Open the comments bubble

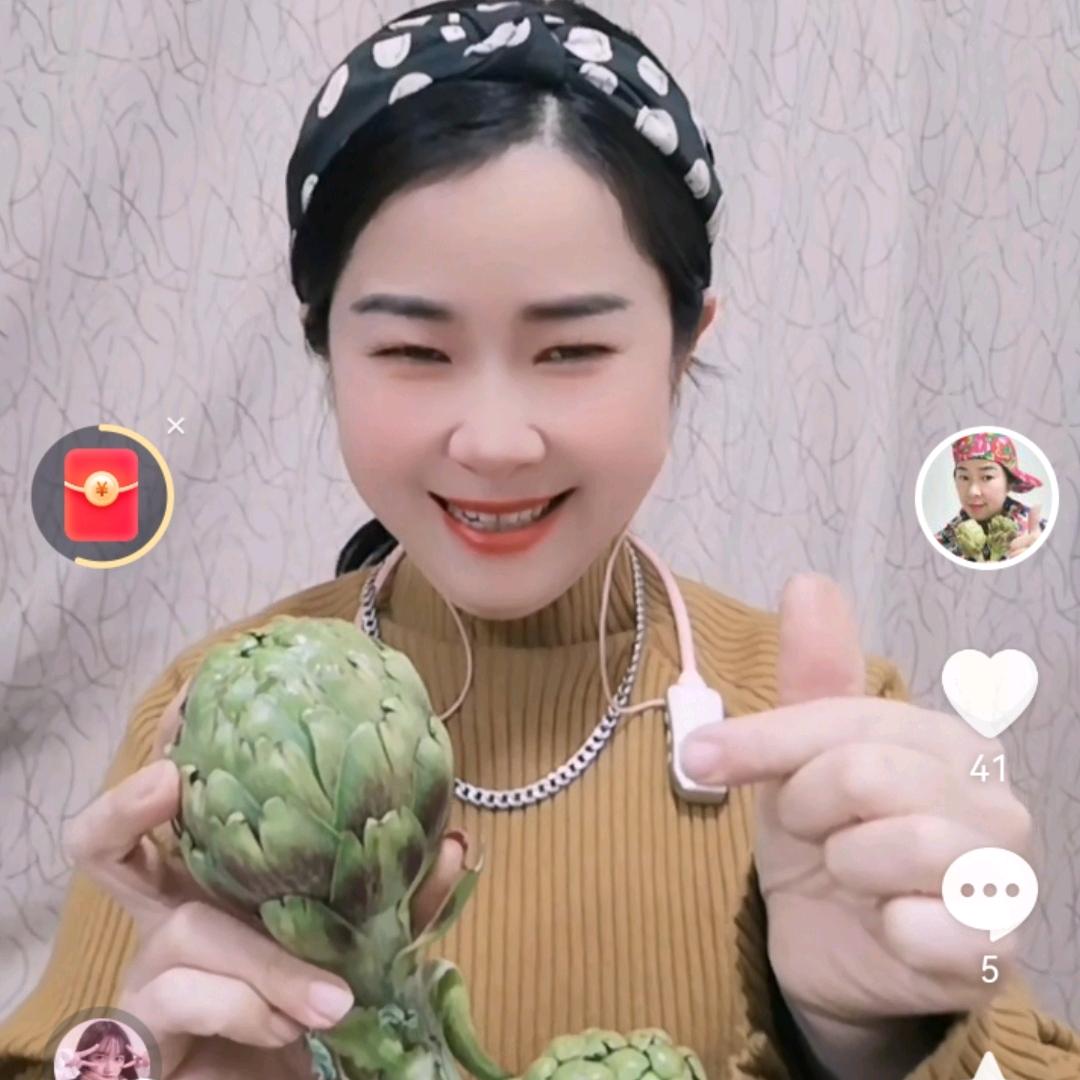pyautogui.click(x=989, y=892)
